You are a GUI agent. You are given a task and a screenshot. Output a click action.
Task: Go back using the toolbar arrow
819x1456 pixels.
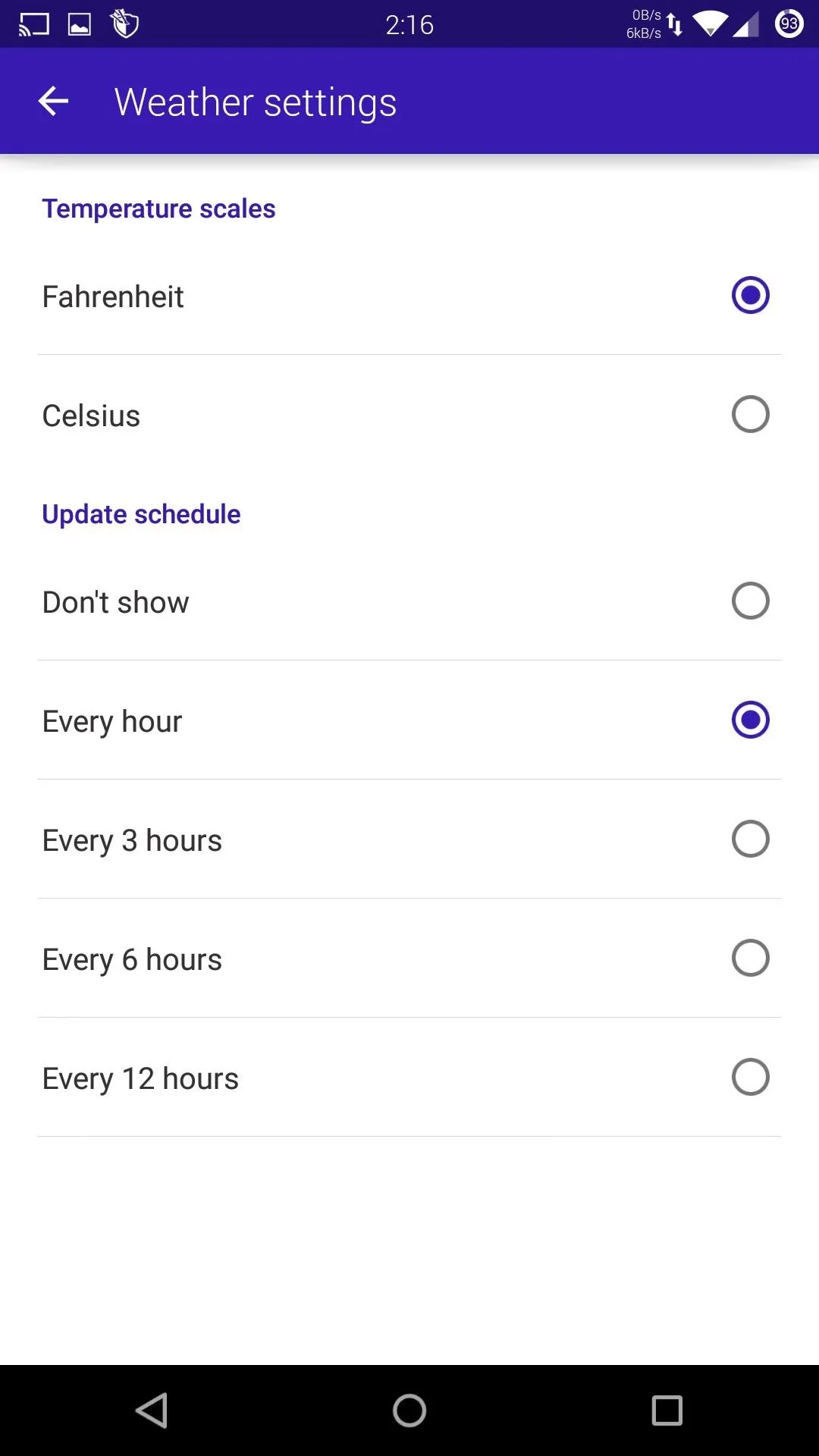[53, 102]
